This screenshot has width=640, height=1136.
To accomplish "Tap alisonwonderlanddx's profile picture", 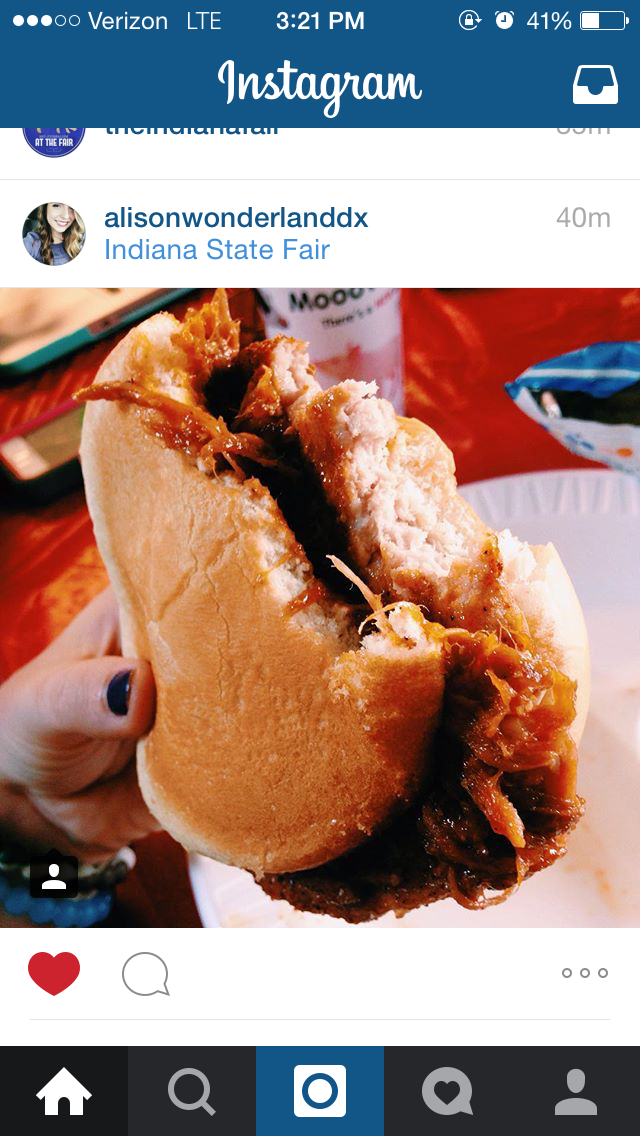I will click(54, 233).
